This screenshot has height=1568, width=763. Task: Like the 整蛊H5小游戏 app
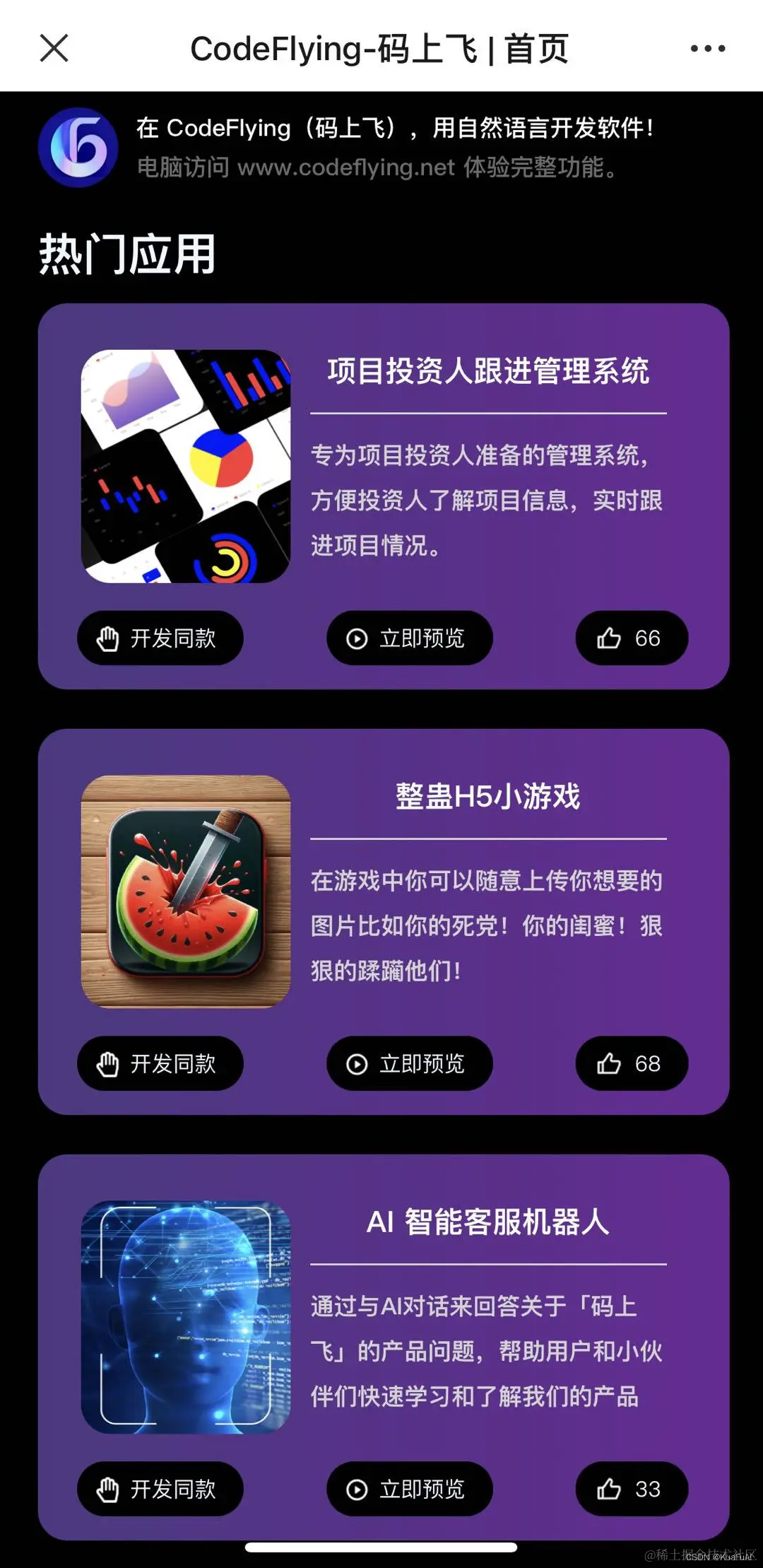point(631,1063)
